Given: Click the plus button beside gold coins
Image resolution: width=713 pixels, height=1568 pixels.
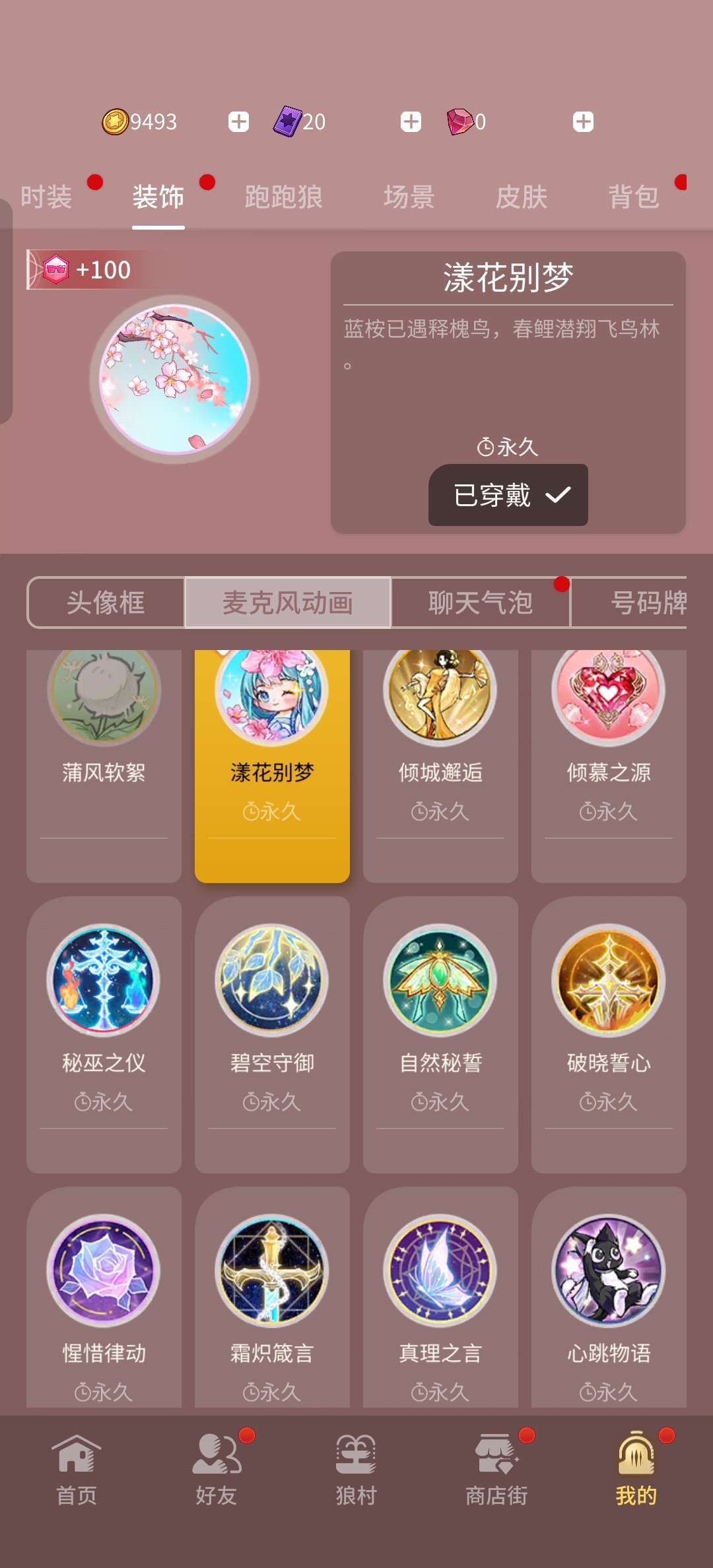Looking at the screenshot, I should [239, 121].
